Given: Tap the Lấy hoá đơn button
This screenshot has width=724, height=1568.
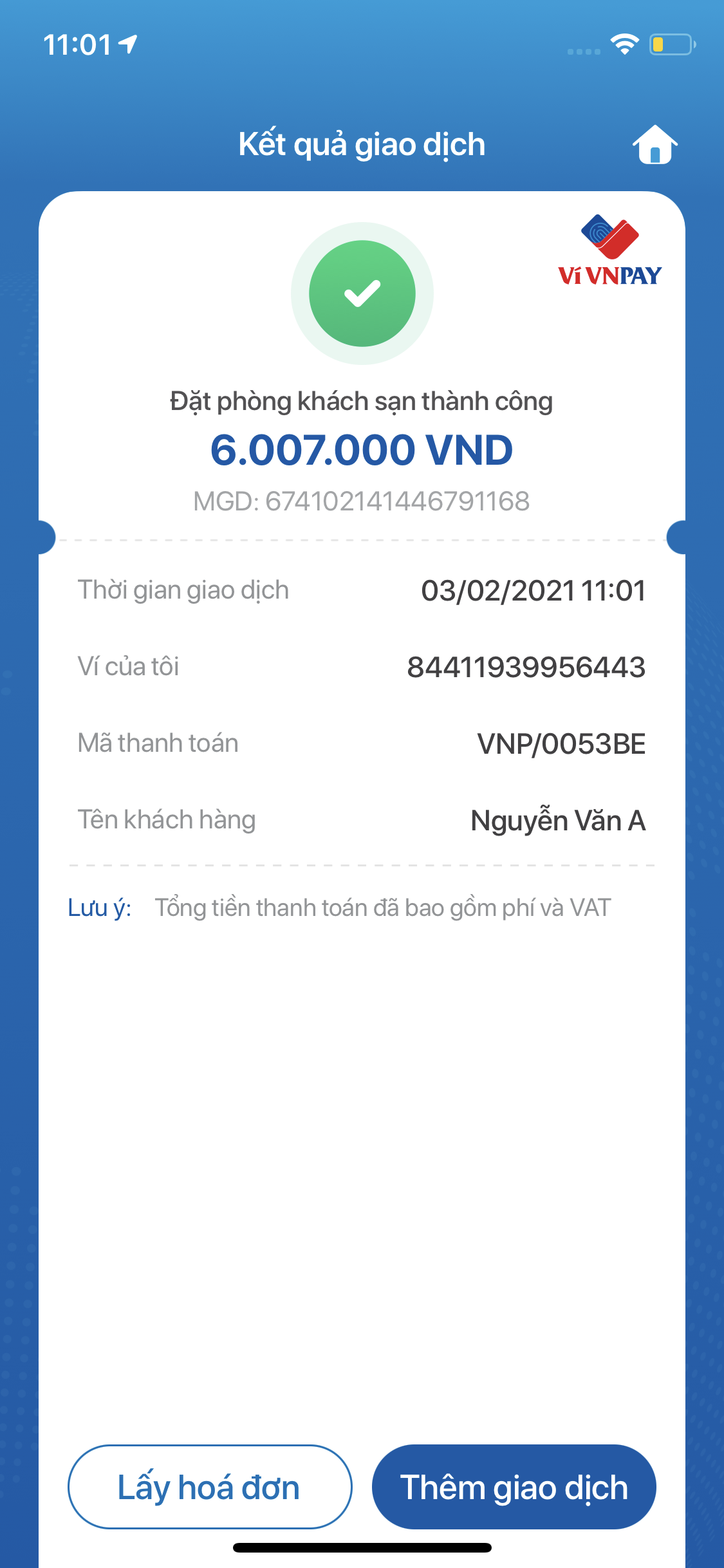Looking at the screenshot, I should (210, 1487).
